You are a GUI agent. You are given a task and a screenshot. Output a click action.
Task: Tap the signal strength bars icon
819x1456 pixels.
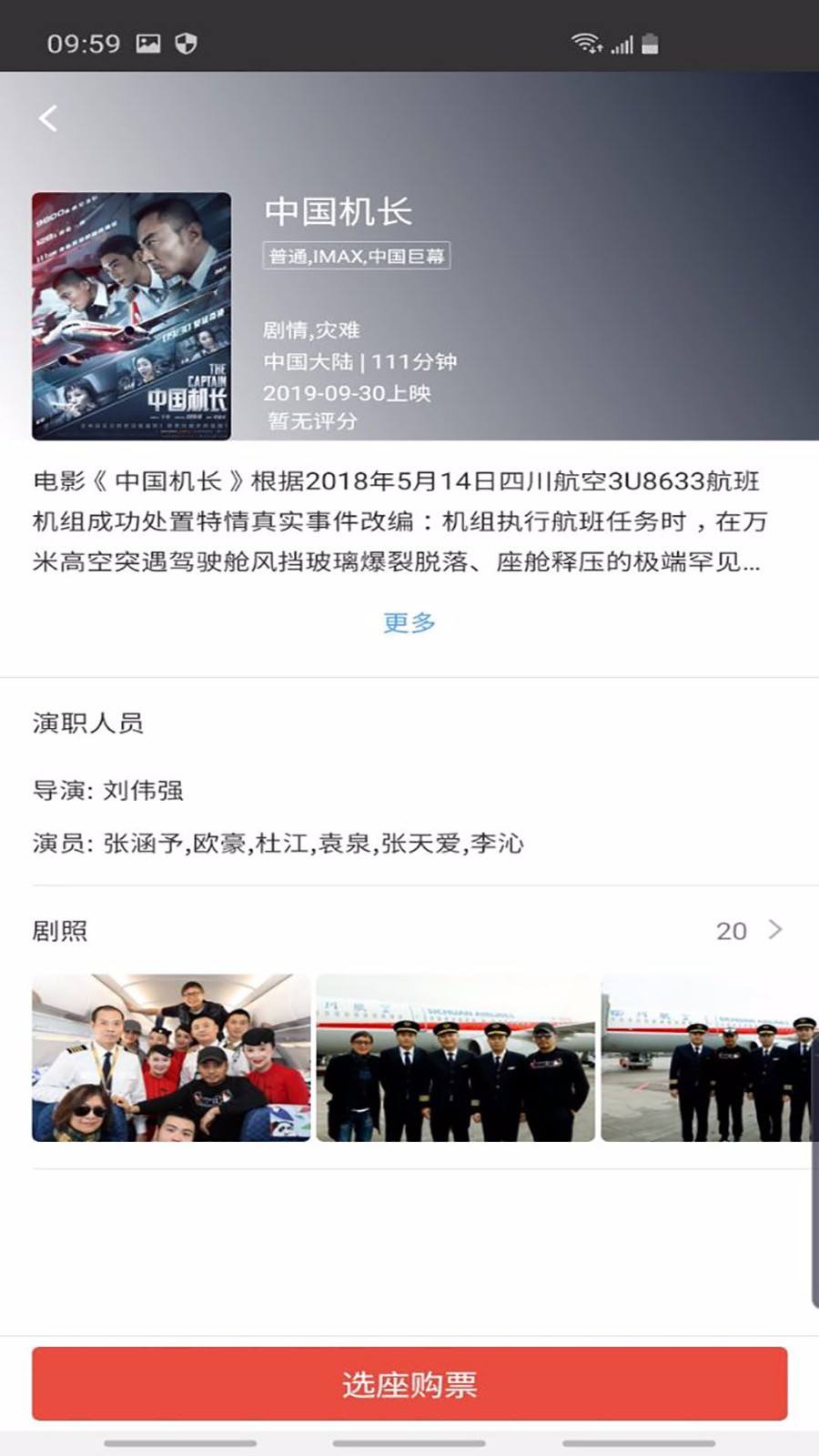[620, 42]
